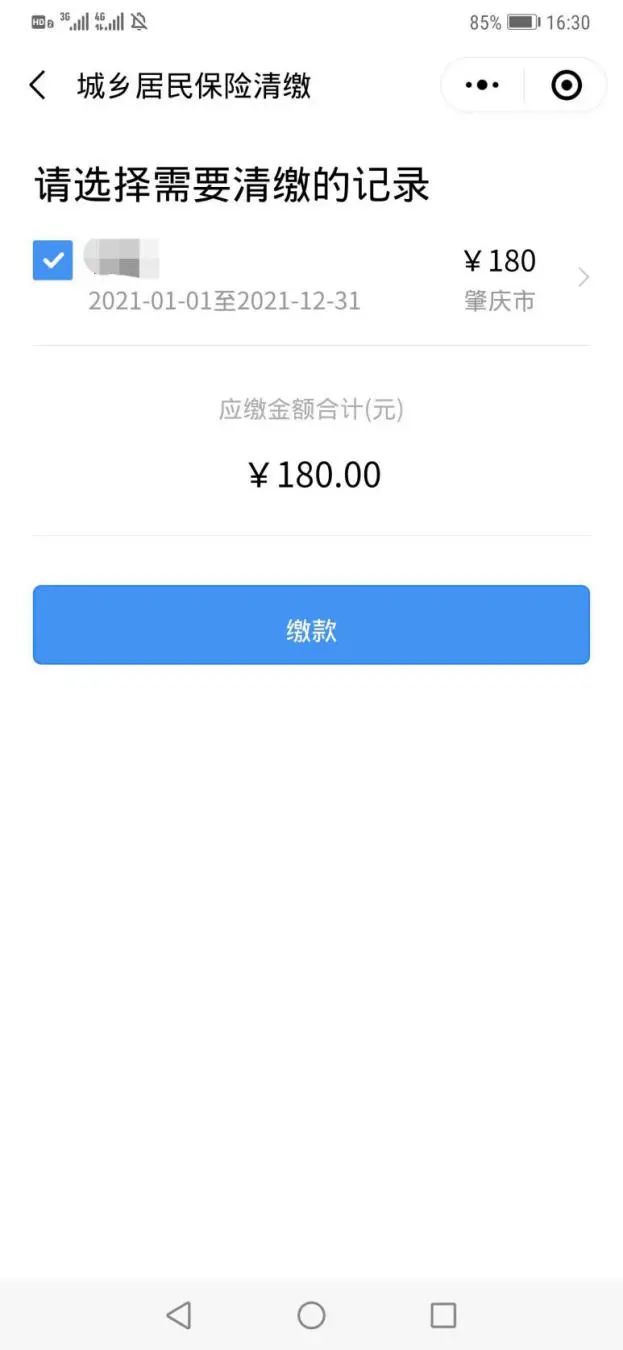Open details of the ¥180 肇庆市 record
The image size is (623, 1350).
pos(584,278)
